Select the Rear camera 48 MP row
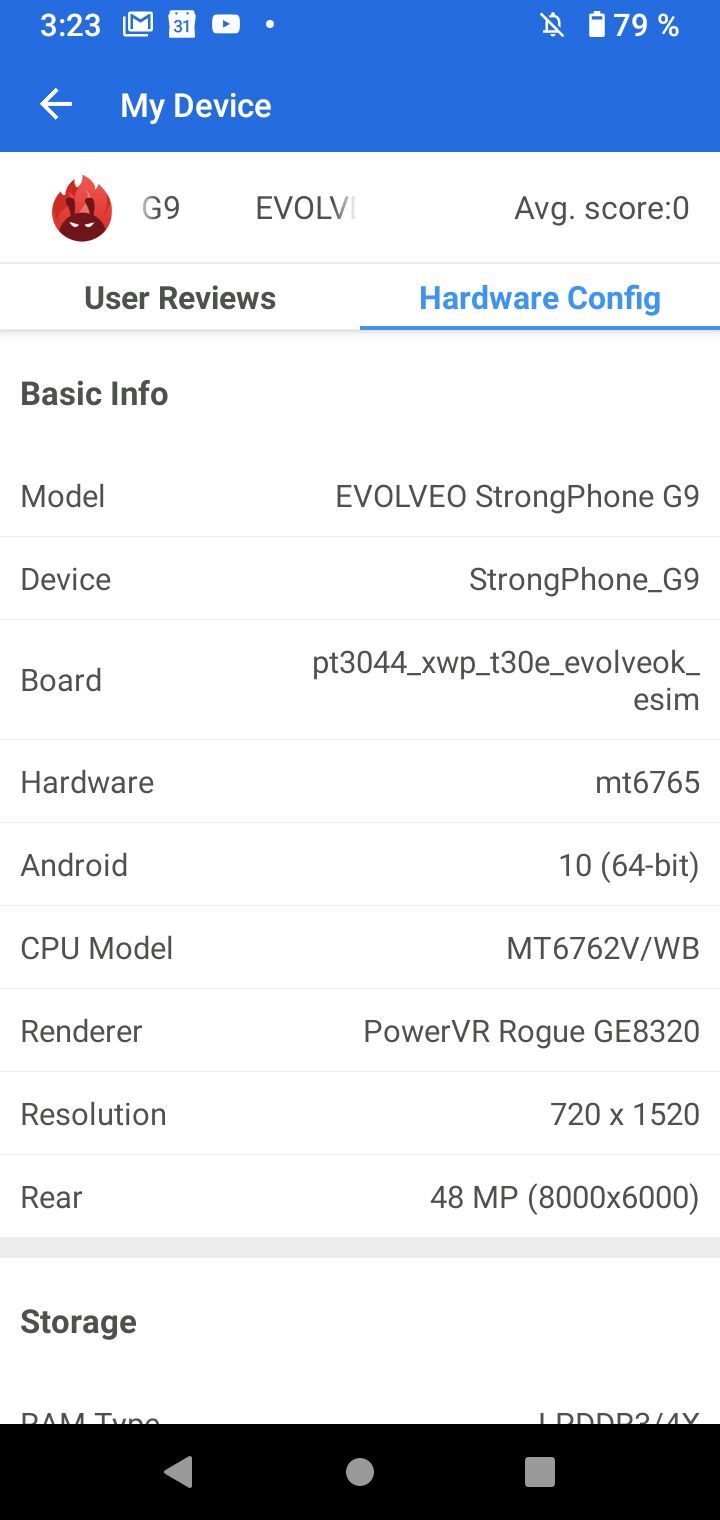 coord(360,1196)
